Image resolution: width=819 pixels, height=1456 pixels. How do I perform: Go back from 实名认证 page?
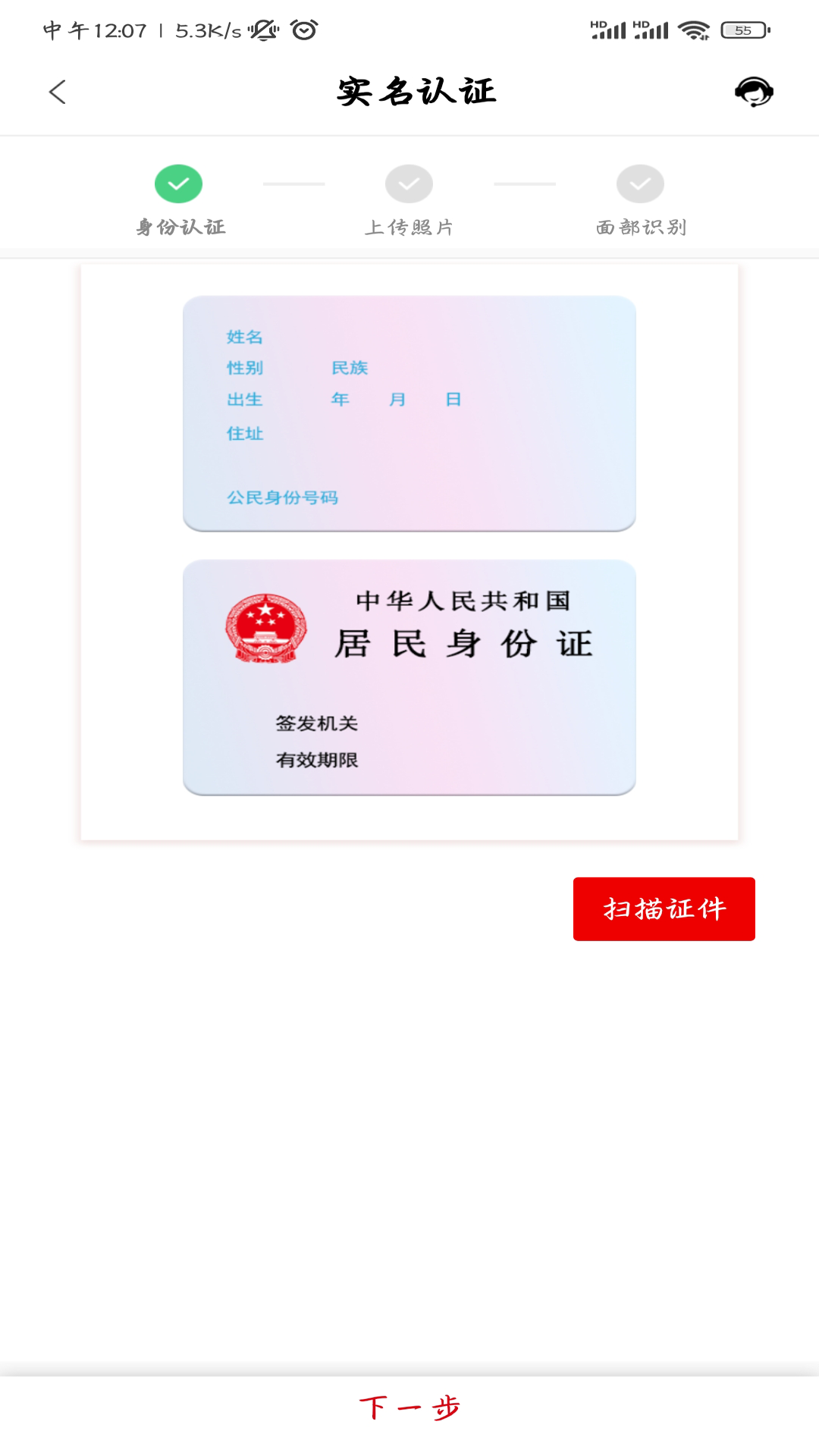pos(58,93)
